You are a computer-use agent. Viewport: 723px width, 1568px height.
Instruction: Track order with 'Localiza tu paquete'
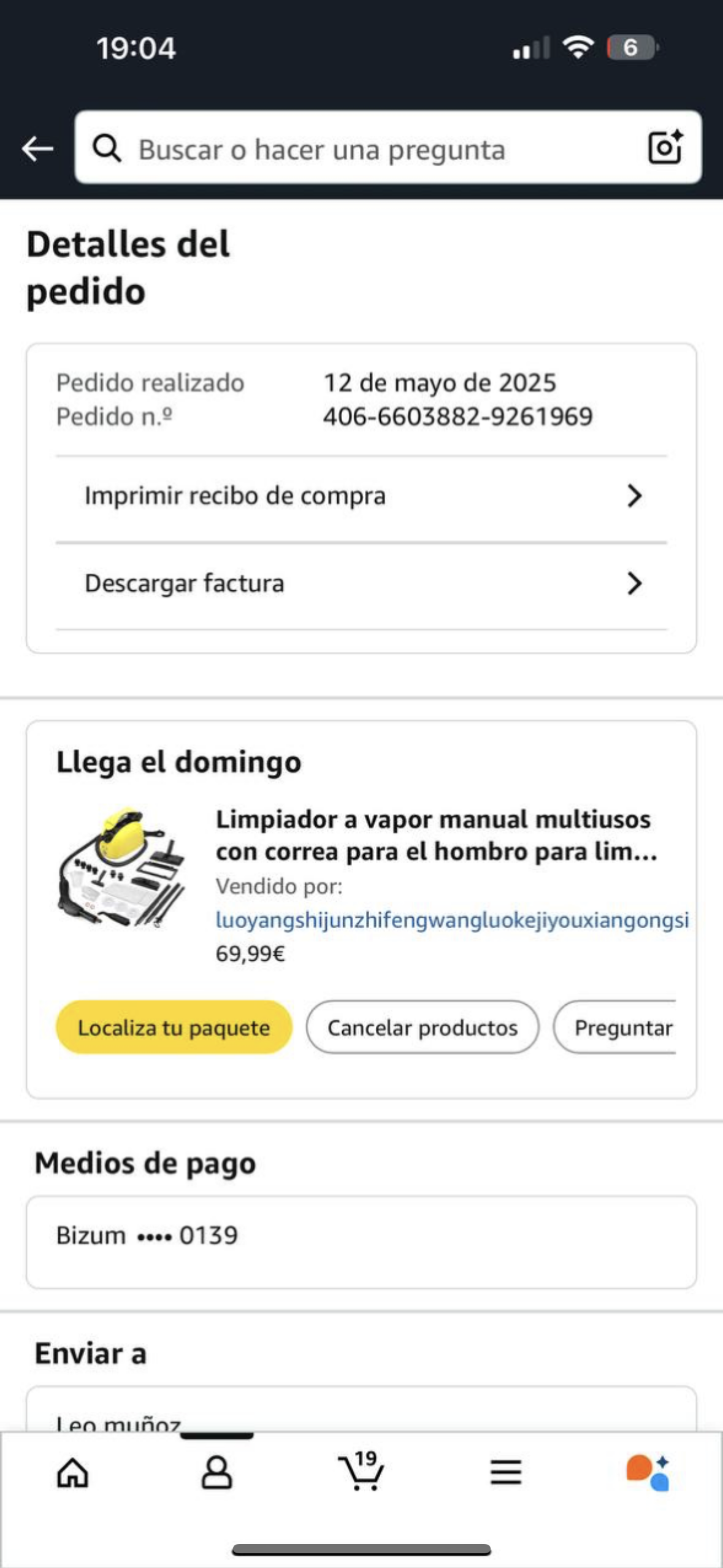[x=174, y=1028]
